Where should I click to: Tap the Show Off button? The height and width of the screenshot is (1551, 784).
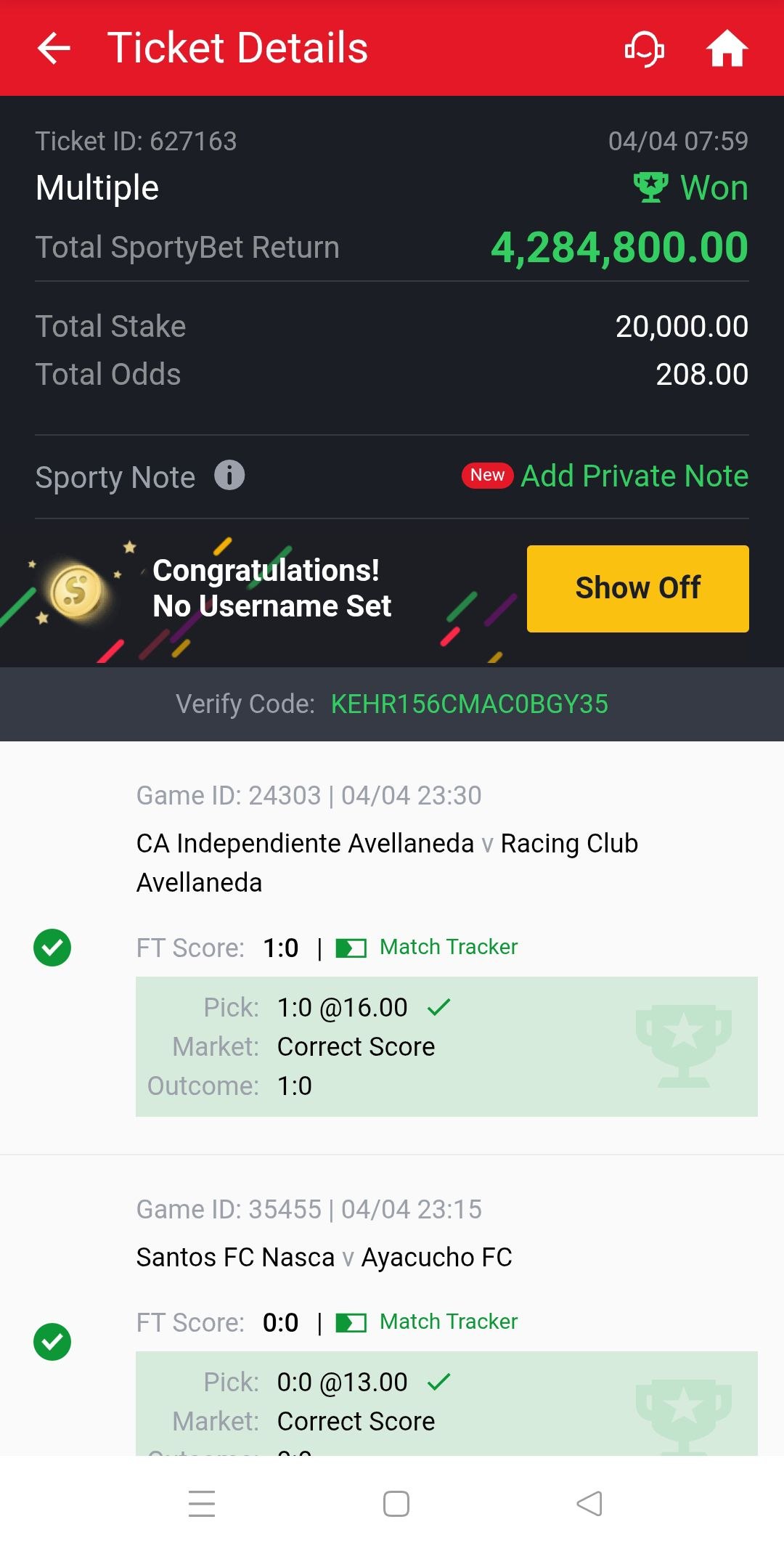[637, 588]
